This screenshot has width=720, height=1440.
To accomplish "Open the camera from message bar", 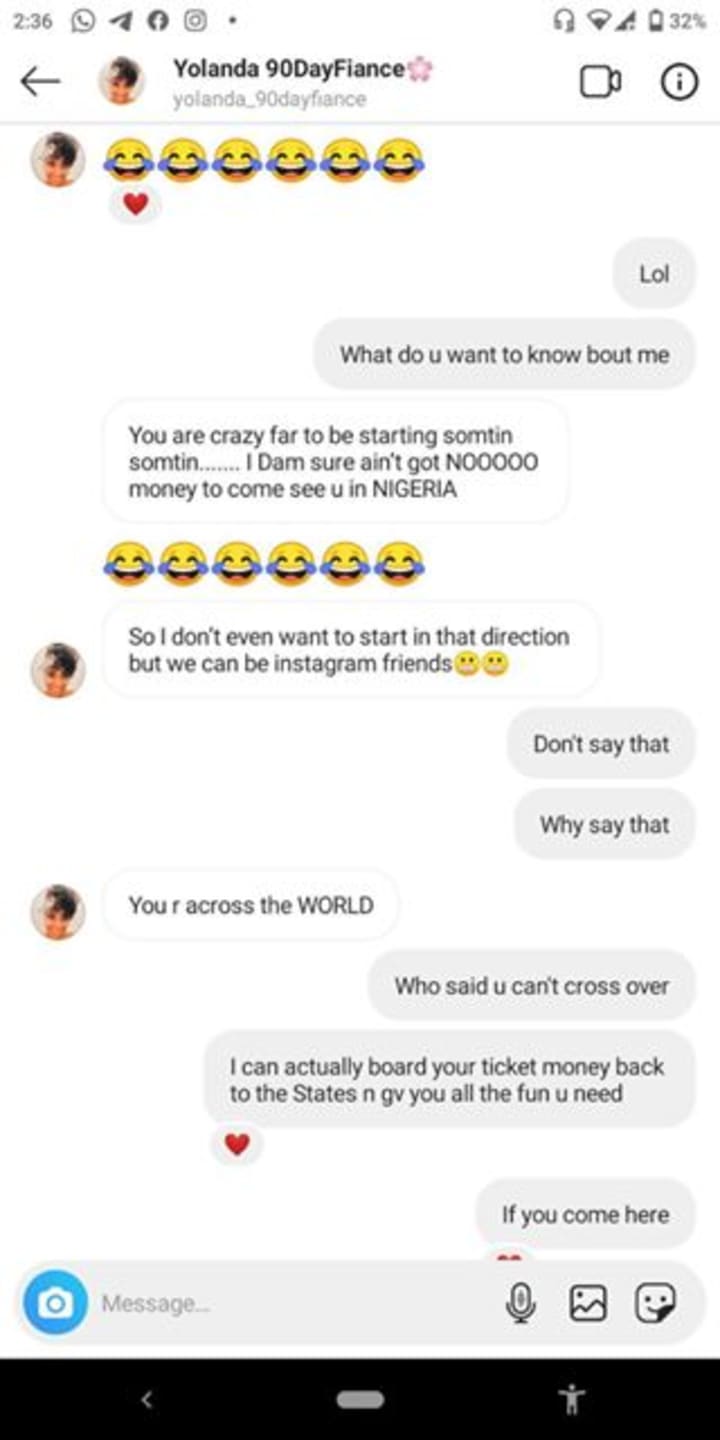I will [x=55, y=1303].
